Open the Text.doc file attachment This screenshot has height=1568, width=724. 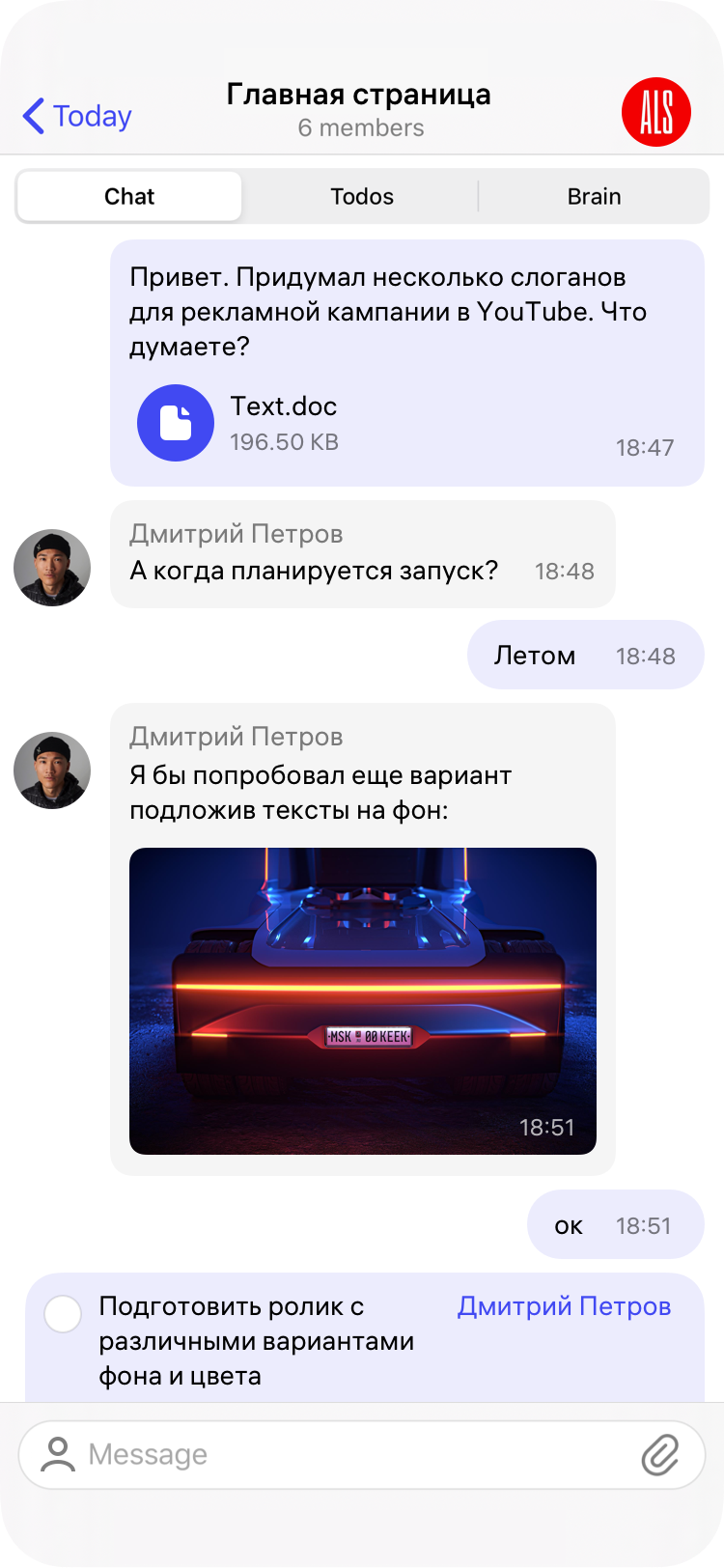click(x=176, y=423)
